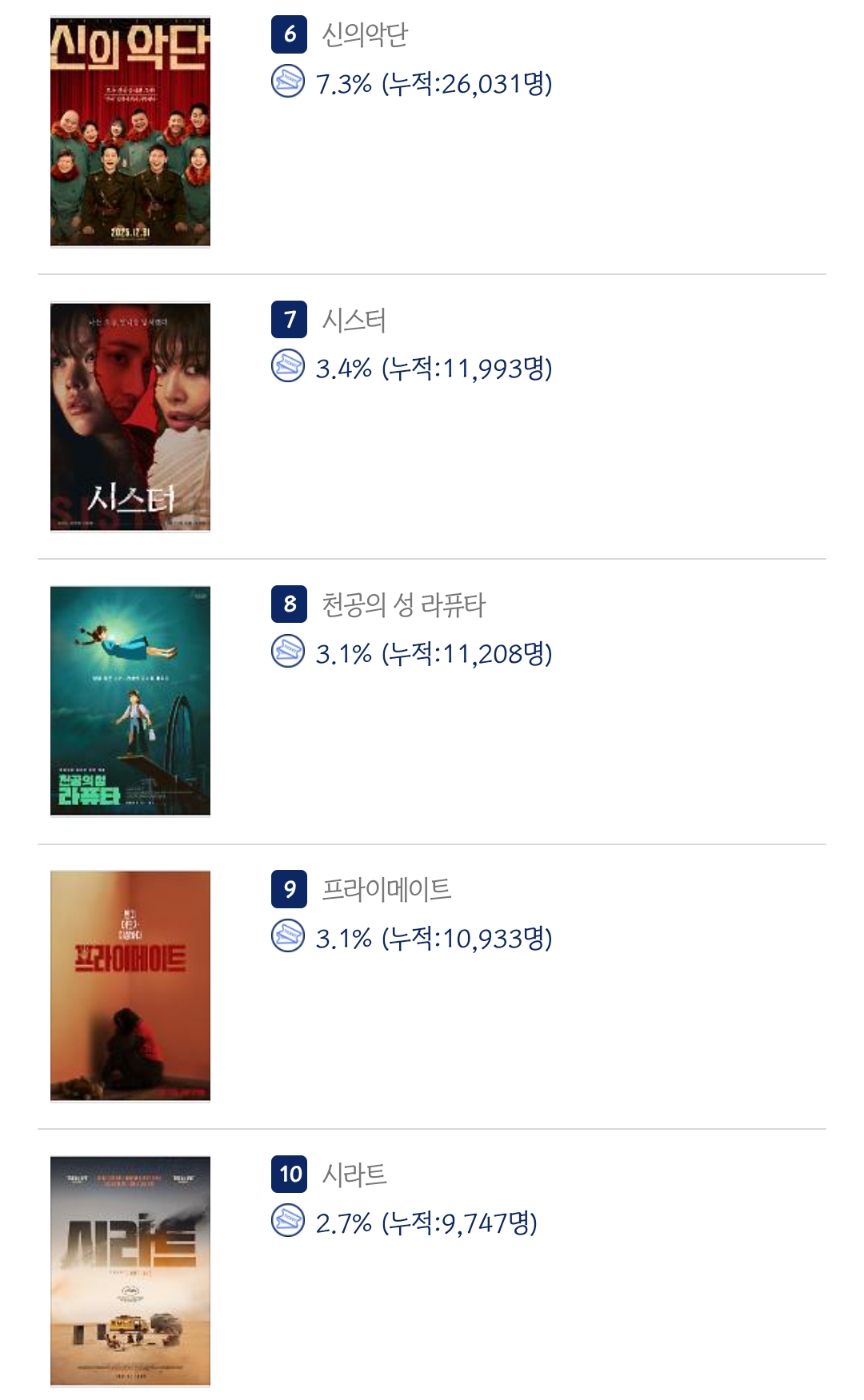This screenshot has height=1400, width=864.
Task: View the 천공의 성 라퓨타 poster
Action: (130, 701)
